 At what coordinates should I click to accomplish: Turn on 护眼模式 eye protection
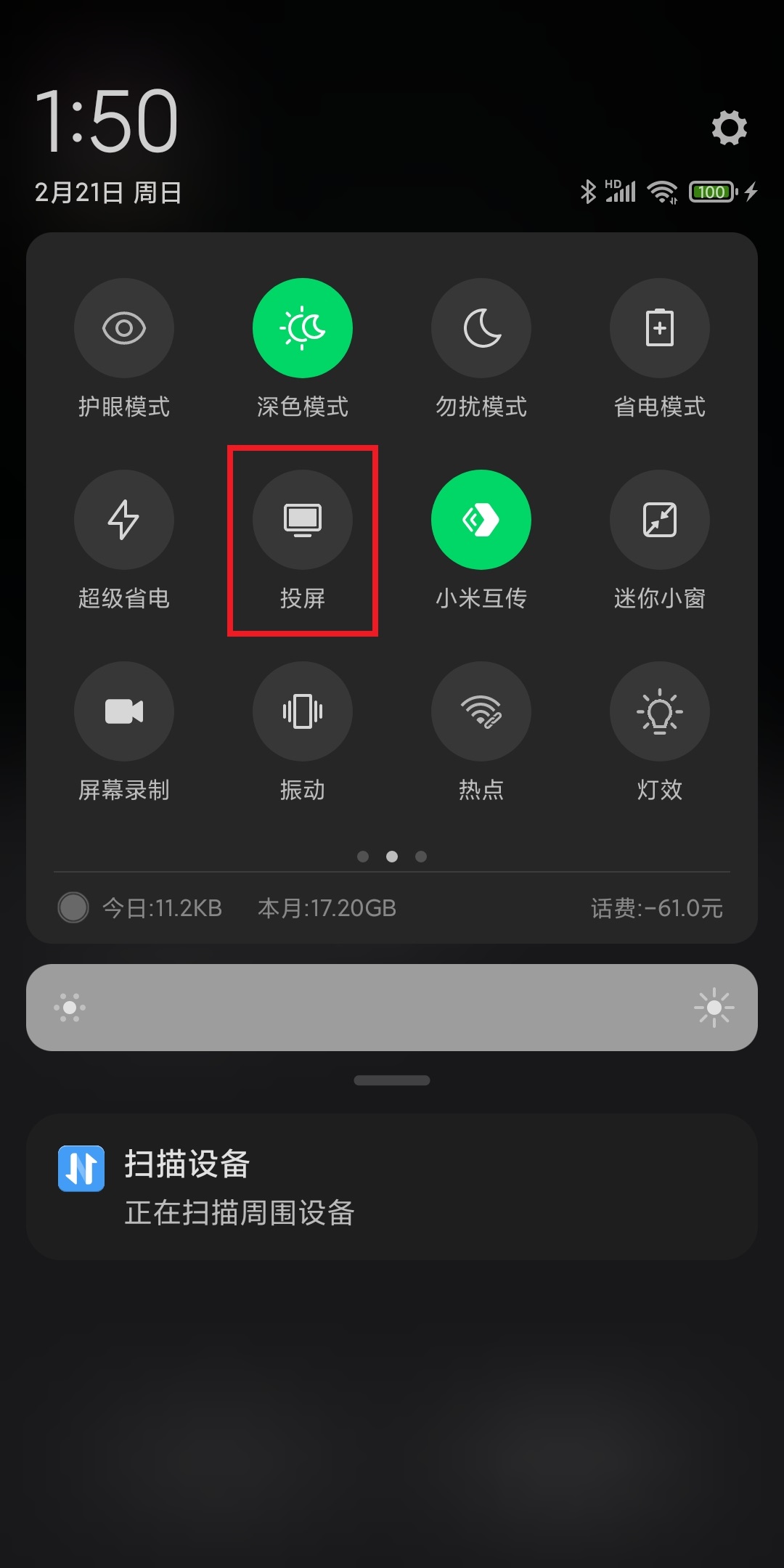click(x=124, y=328)
